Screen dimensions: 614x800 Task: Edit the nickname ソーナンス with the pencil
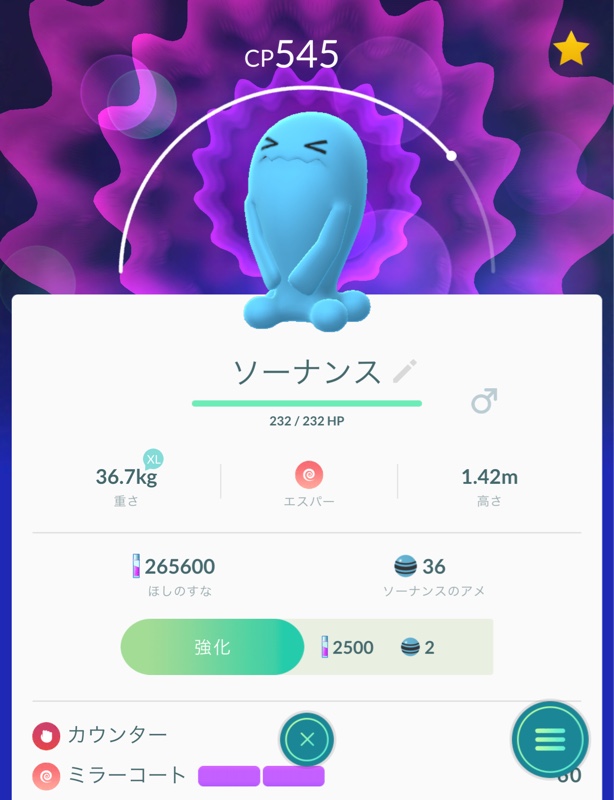click(404, 371)
